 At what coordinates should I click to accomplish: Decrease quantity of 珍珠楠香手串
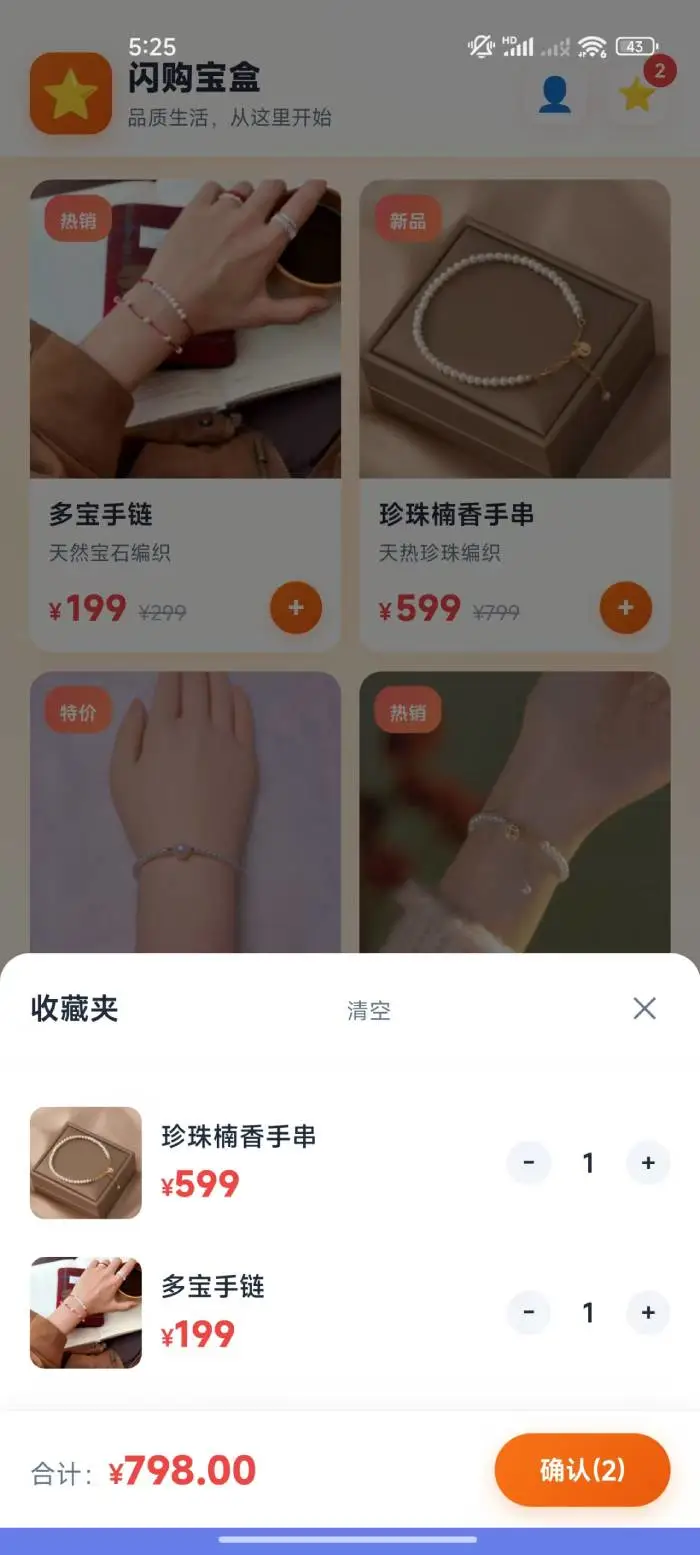point(529,1163)
